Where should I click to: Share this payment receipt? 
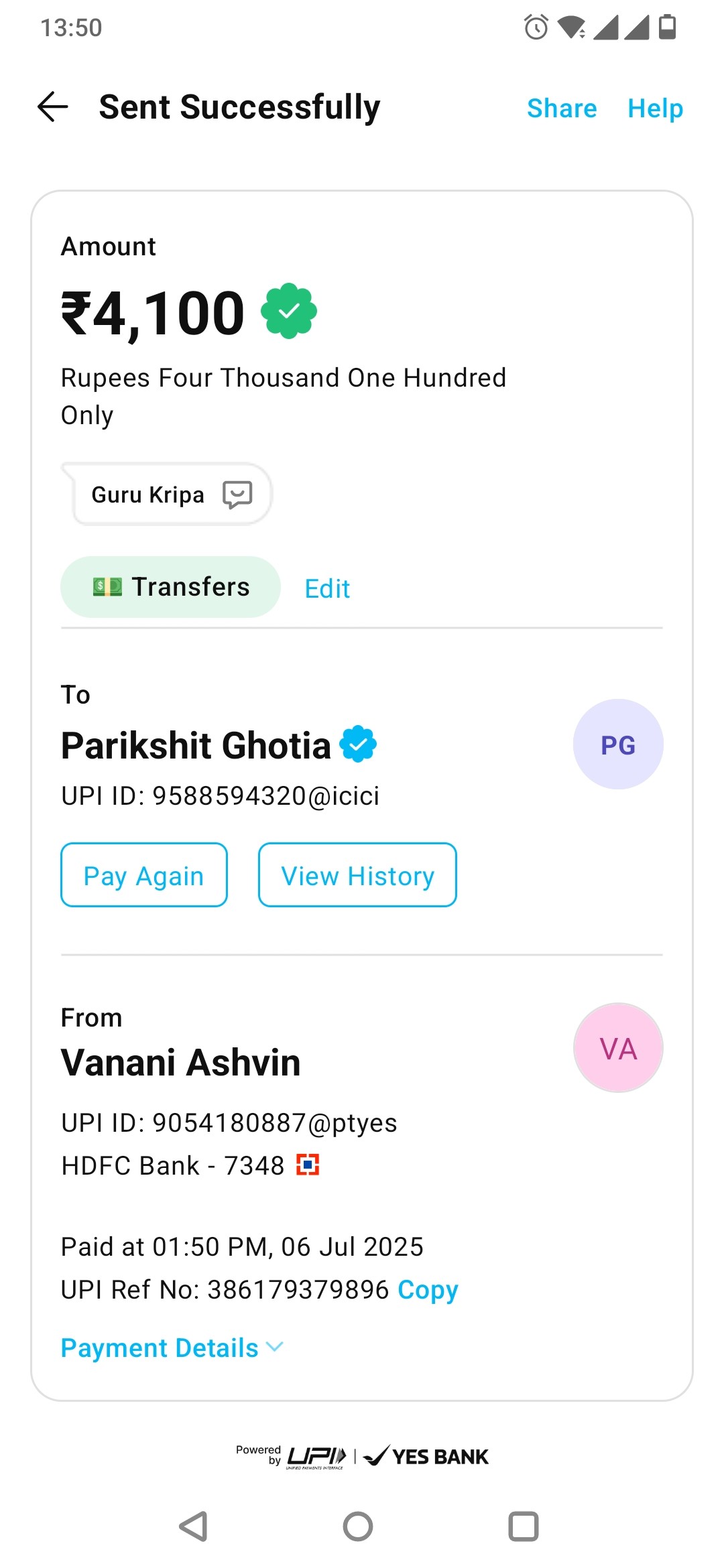click(562, 109)
